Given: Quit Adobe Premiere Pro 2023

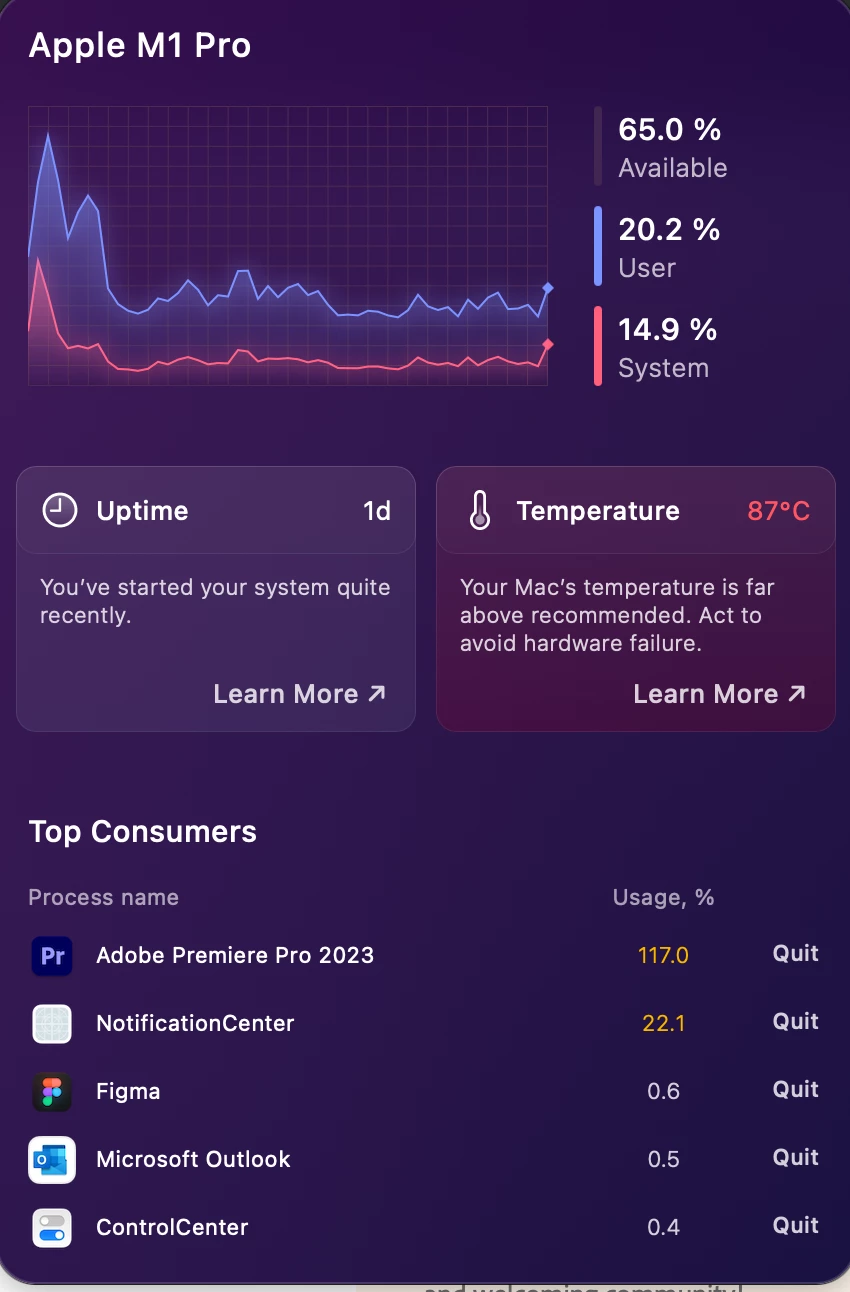Looking at the screenshot, I should 795,954.
